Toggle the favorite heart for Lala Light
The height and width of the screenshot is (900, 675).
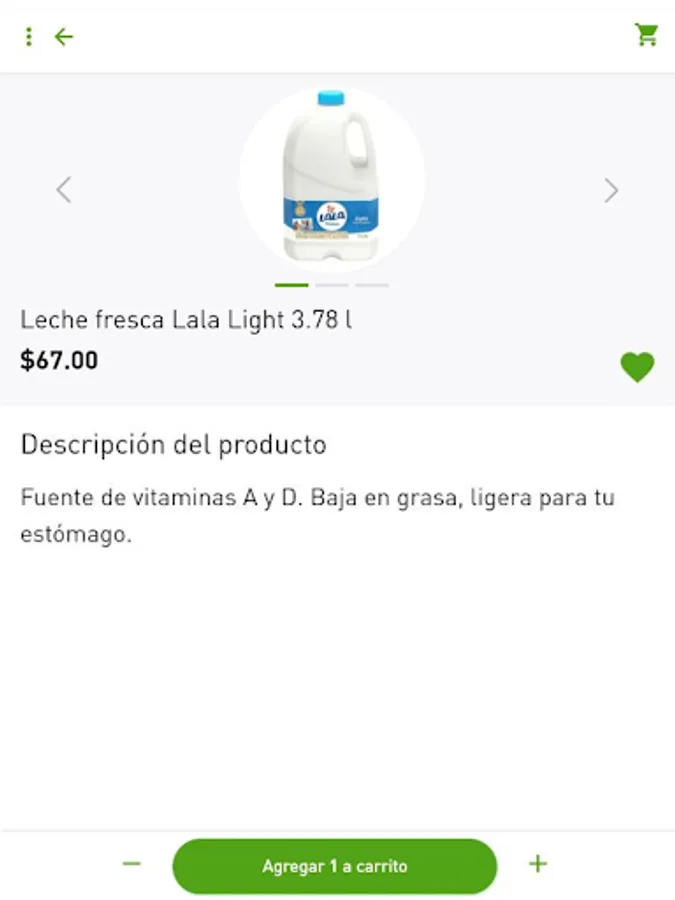coord(637,367)
